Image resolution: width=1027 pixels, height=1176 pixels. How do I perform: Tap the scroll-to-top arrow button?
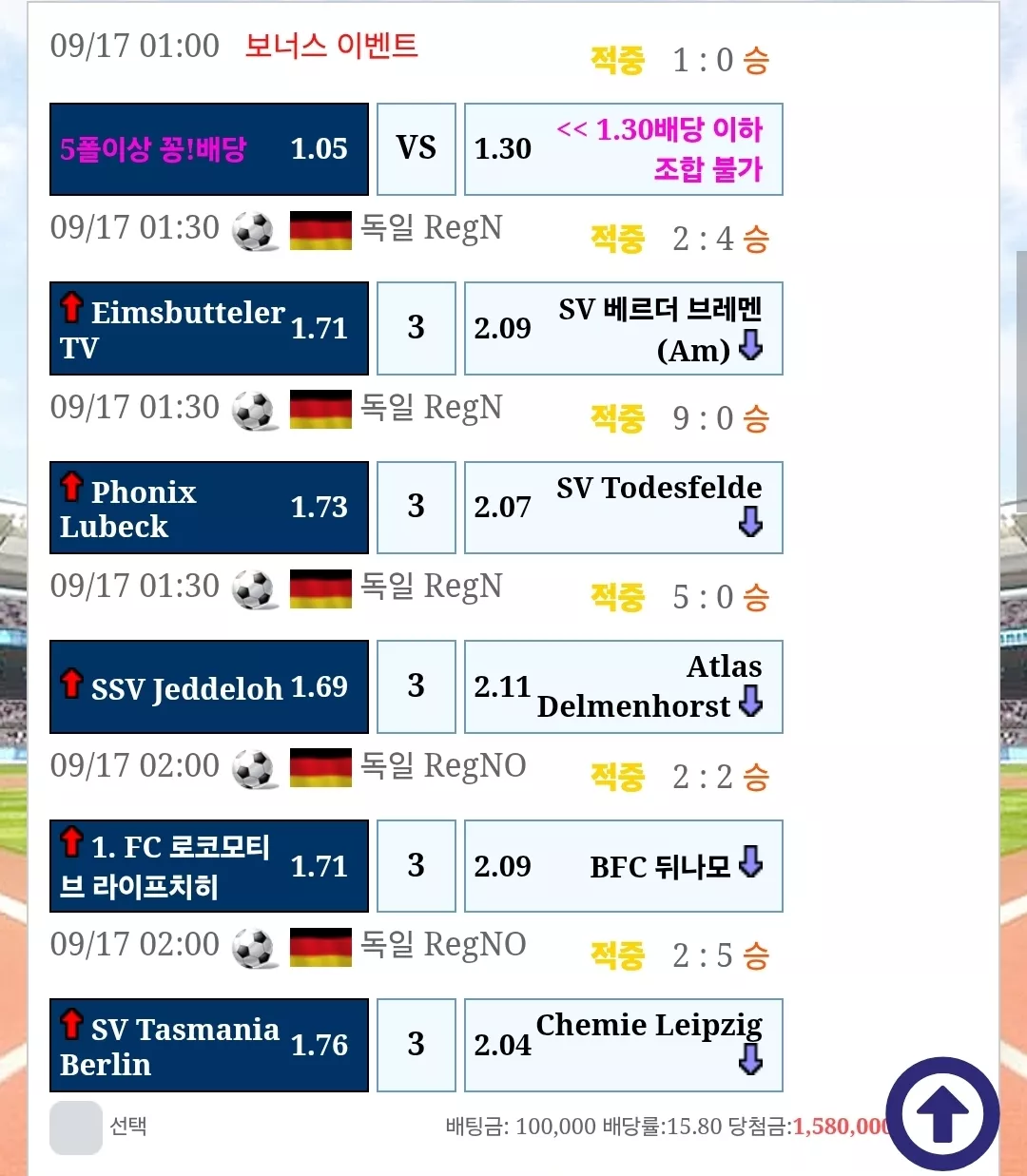point(942,1113)
